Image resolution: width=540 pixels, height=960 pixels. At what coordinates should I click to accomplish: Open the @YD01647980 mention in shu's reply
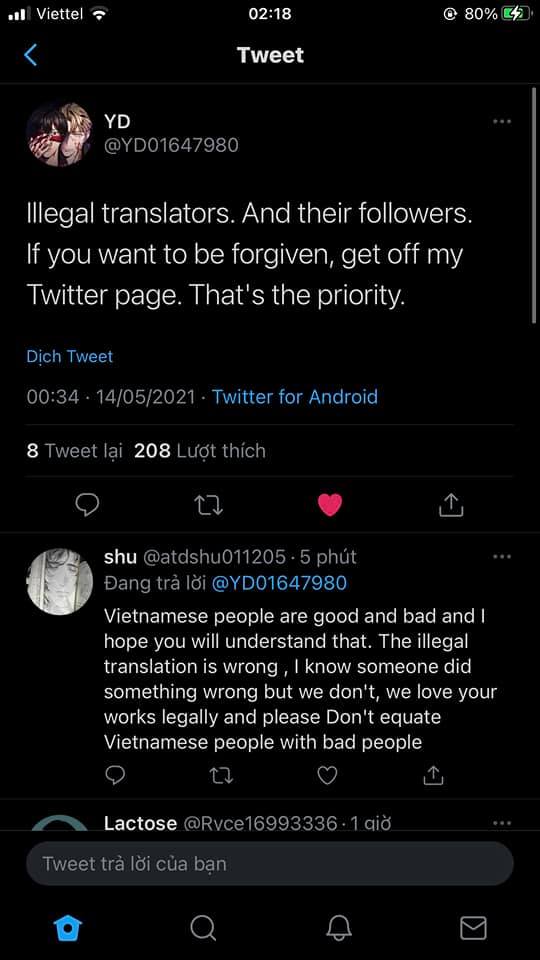pos(279,583)
